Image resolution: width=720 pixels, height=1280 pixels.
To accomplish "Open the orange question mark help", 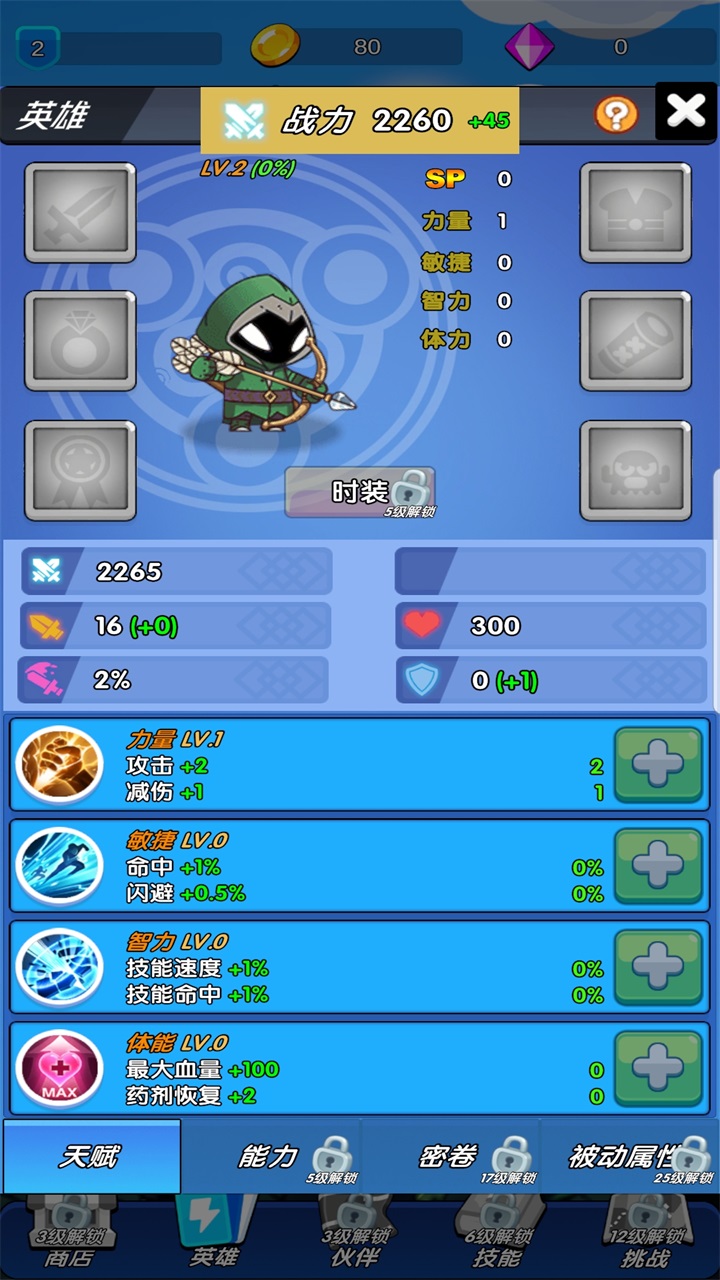I will 616,115.
